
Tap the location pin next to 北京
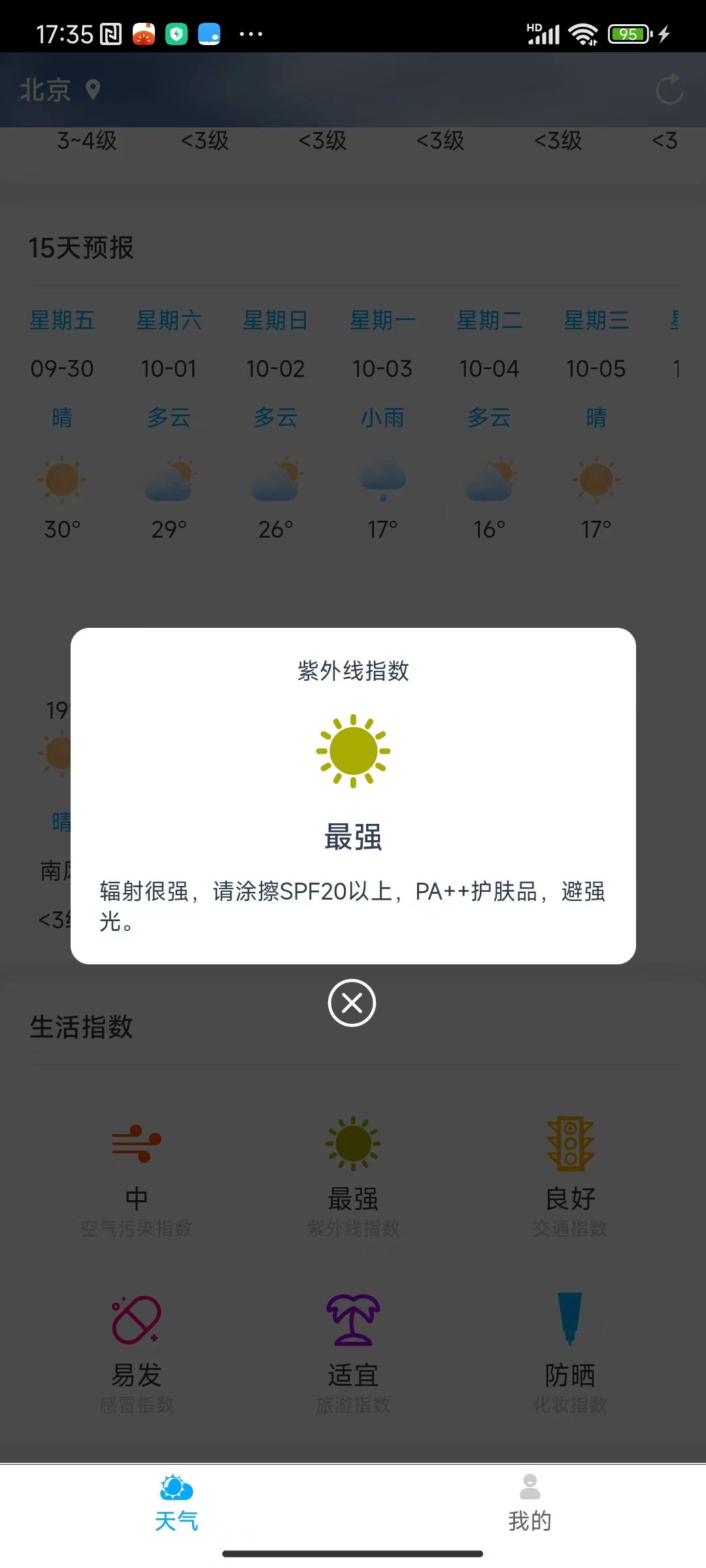[x=93, y=90]
